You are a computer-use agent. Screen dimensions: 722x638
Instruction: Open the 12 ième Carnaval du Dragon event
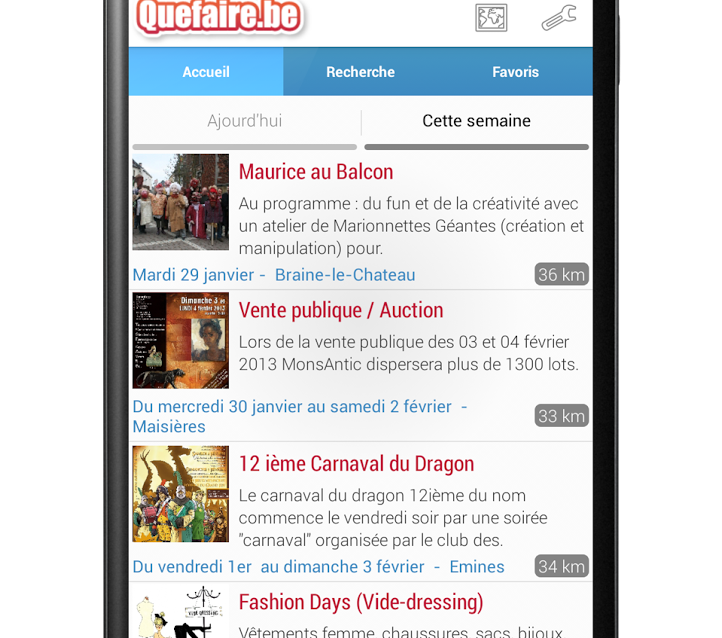coord(356,464)
